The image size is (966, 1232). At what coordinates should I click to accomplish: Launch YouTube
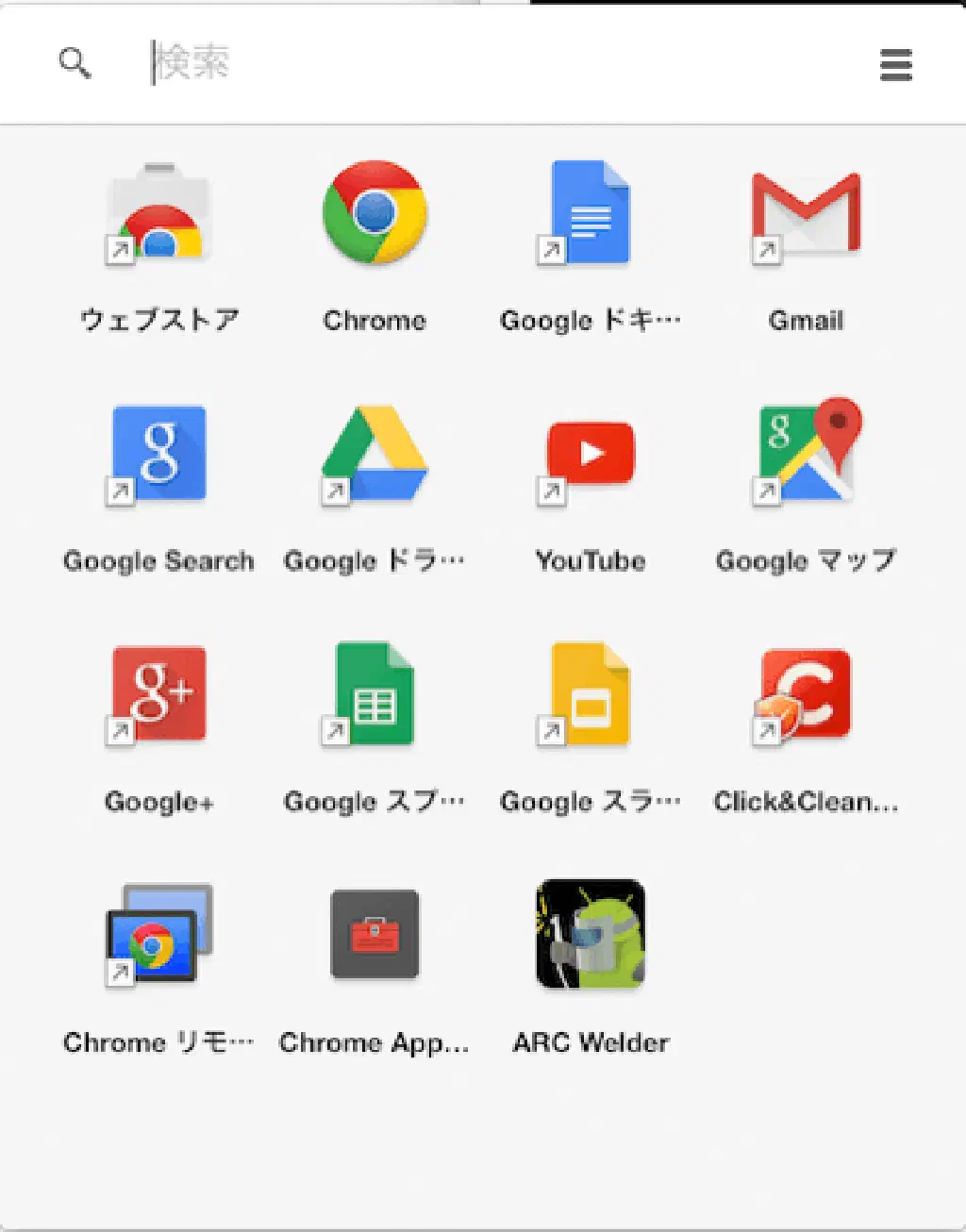pos(591,454)
